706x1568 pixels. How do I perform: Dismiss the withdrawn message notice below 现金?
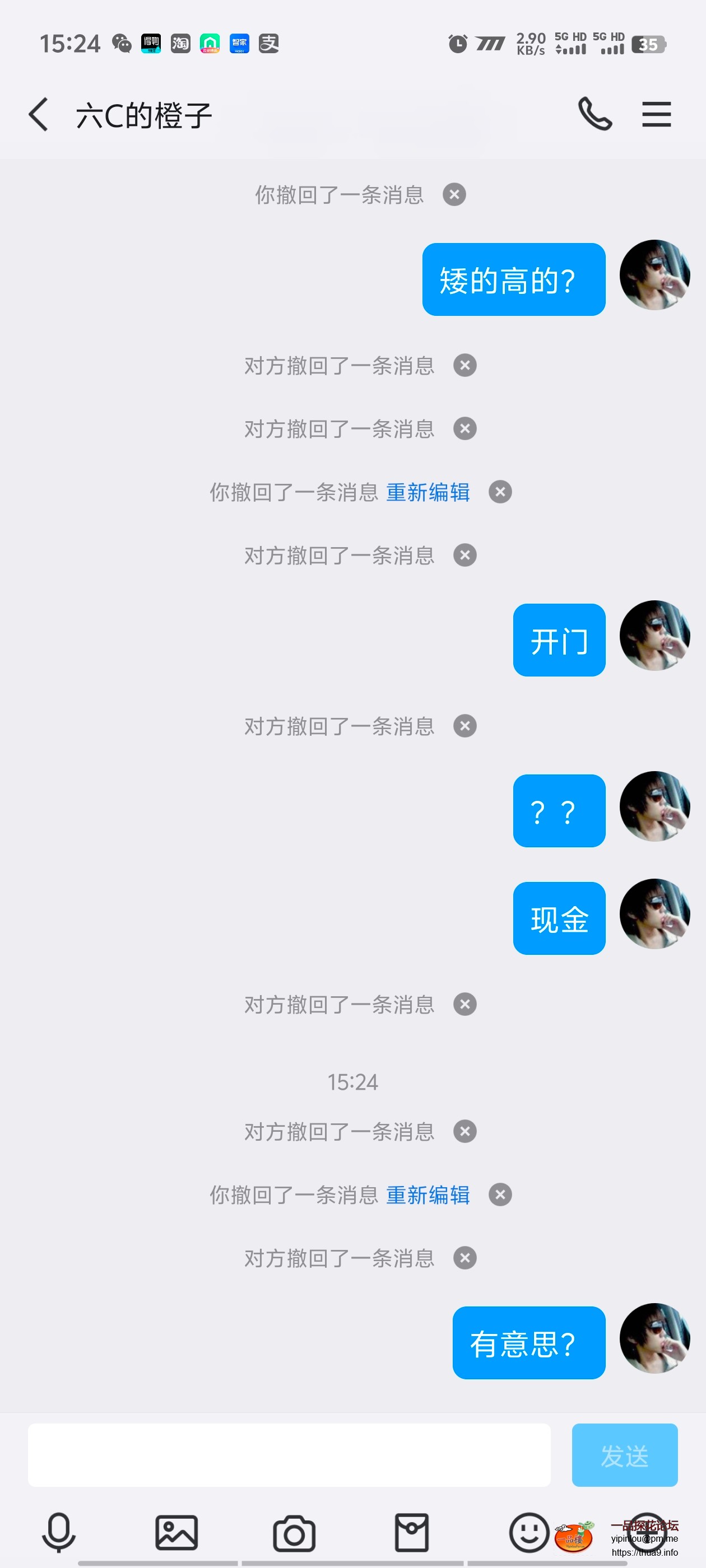464,1004
